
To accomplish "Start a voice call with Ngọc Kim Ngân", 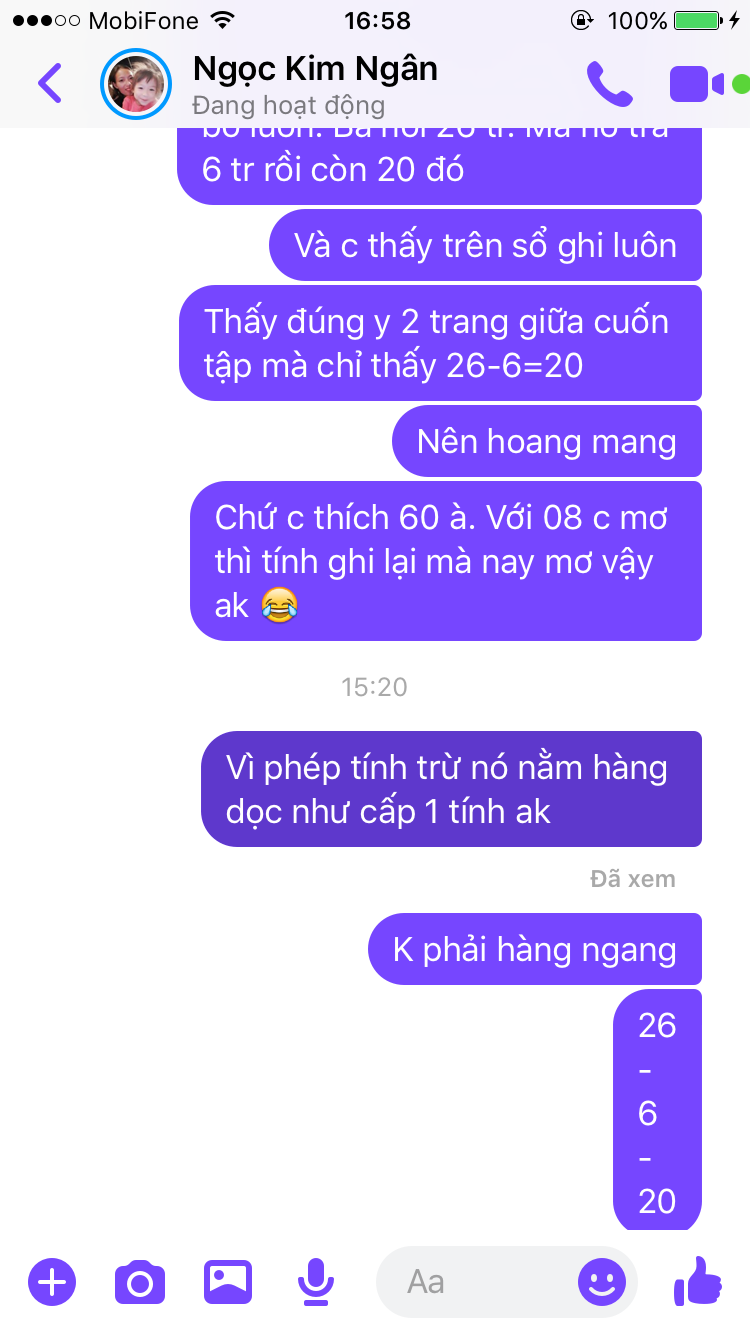I will (x=608, y=84).
